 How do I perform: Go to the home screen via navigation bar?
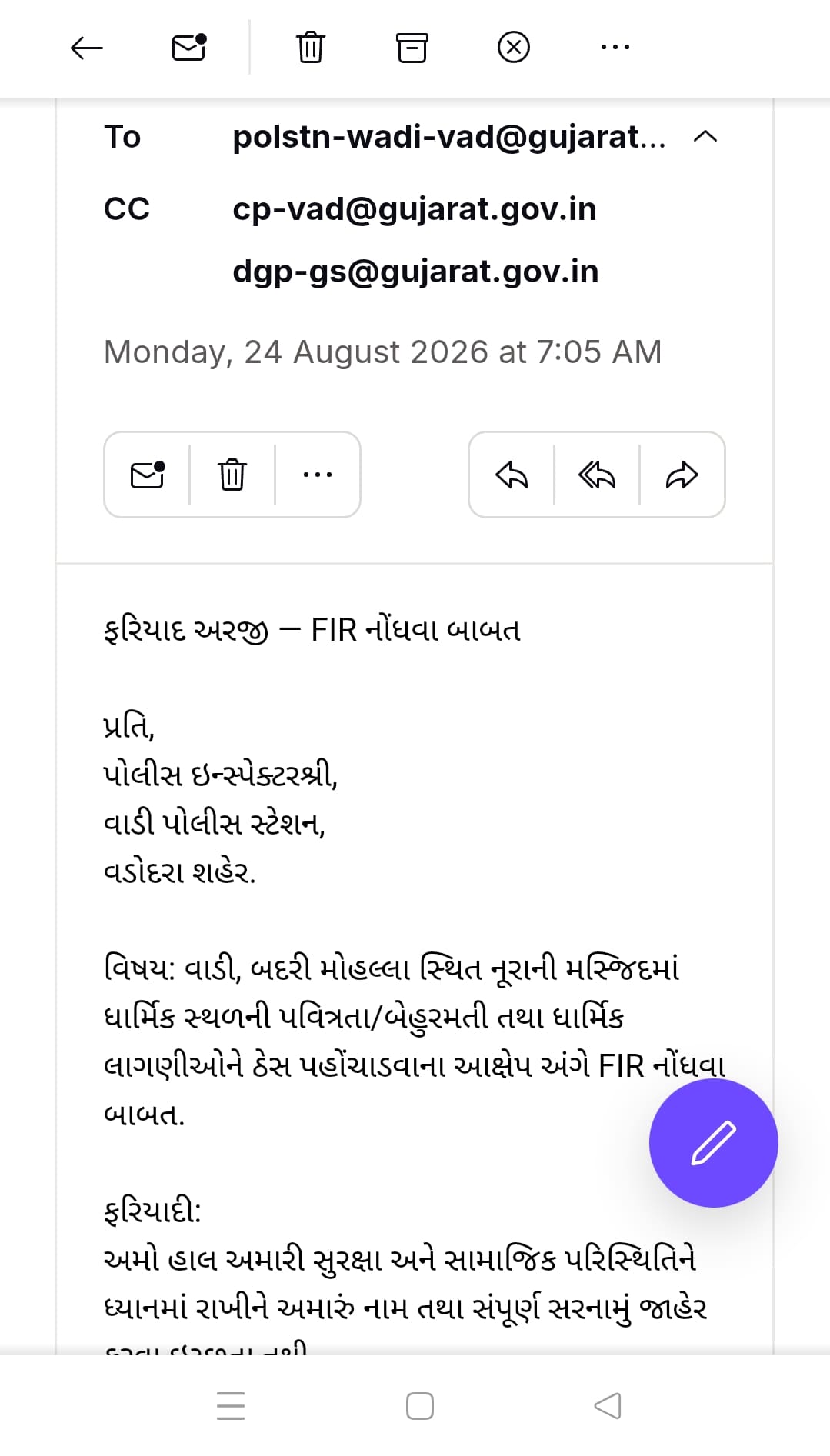click(x=419, y=1406)
